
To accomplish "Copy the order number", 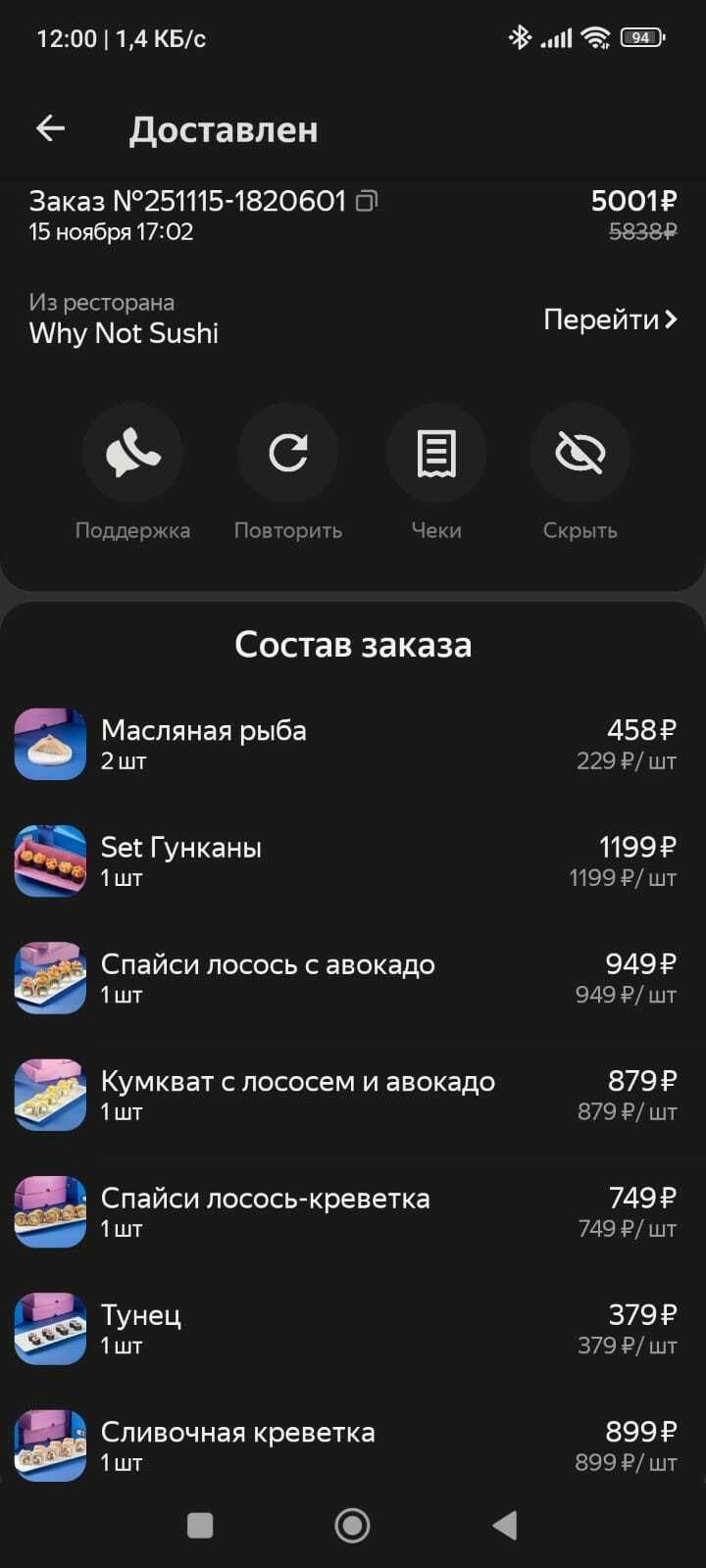I will (367, 201).
